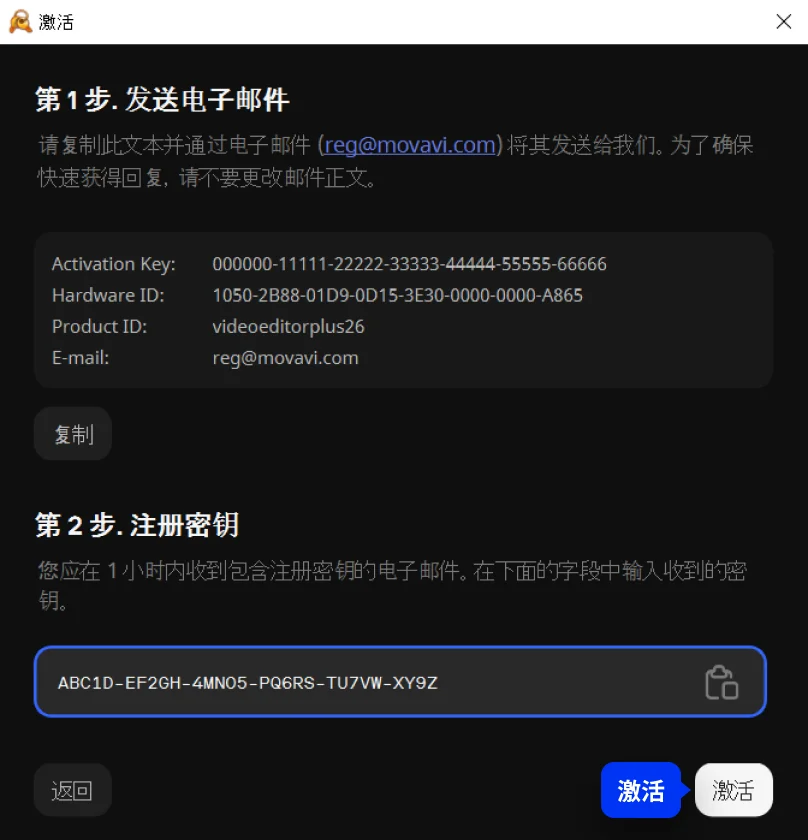This screenshot has width=808, height=840.
Task: Go back with the 返回 button
Action: 72,791
